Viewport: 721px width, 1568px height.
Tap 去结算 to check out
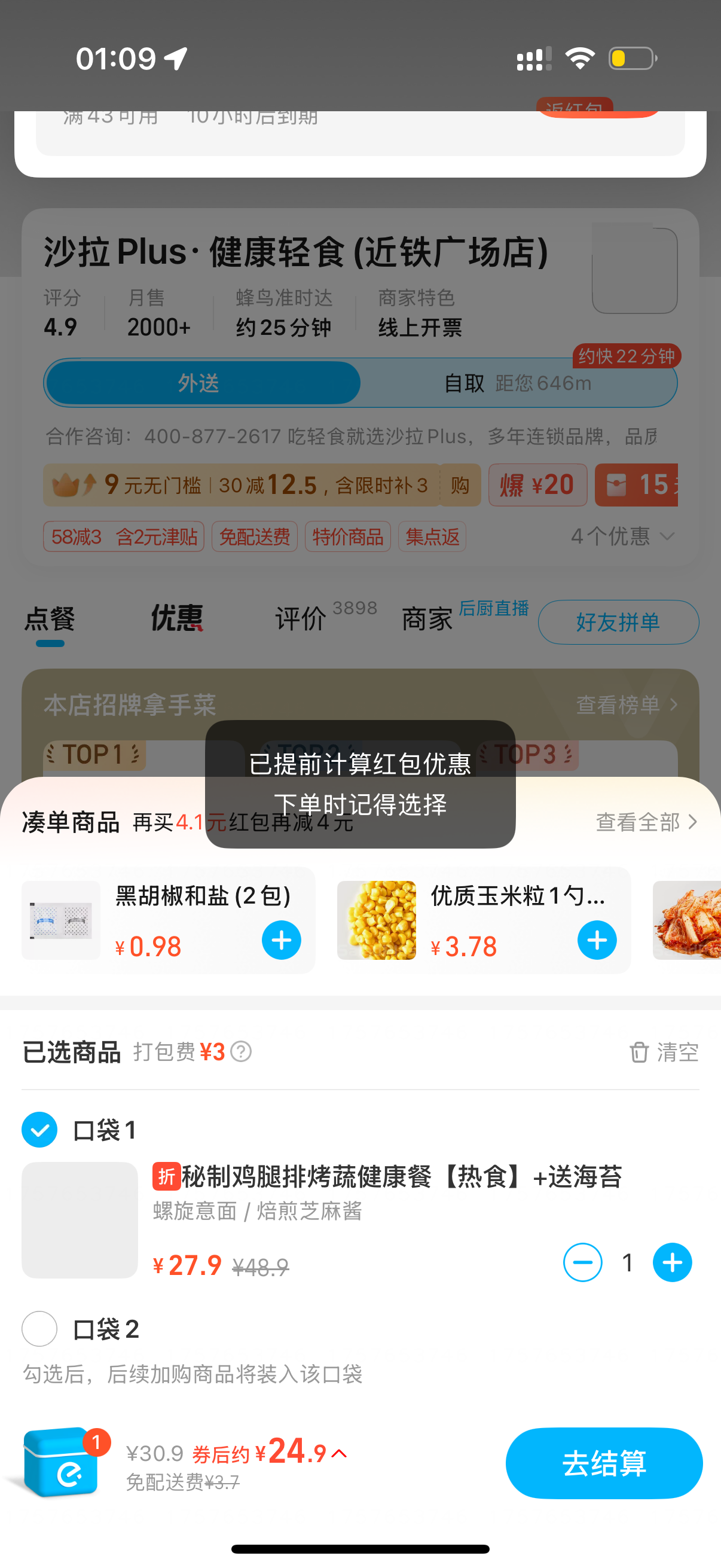[603, 1462]
